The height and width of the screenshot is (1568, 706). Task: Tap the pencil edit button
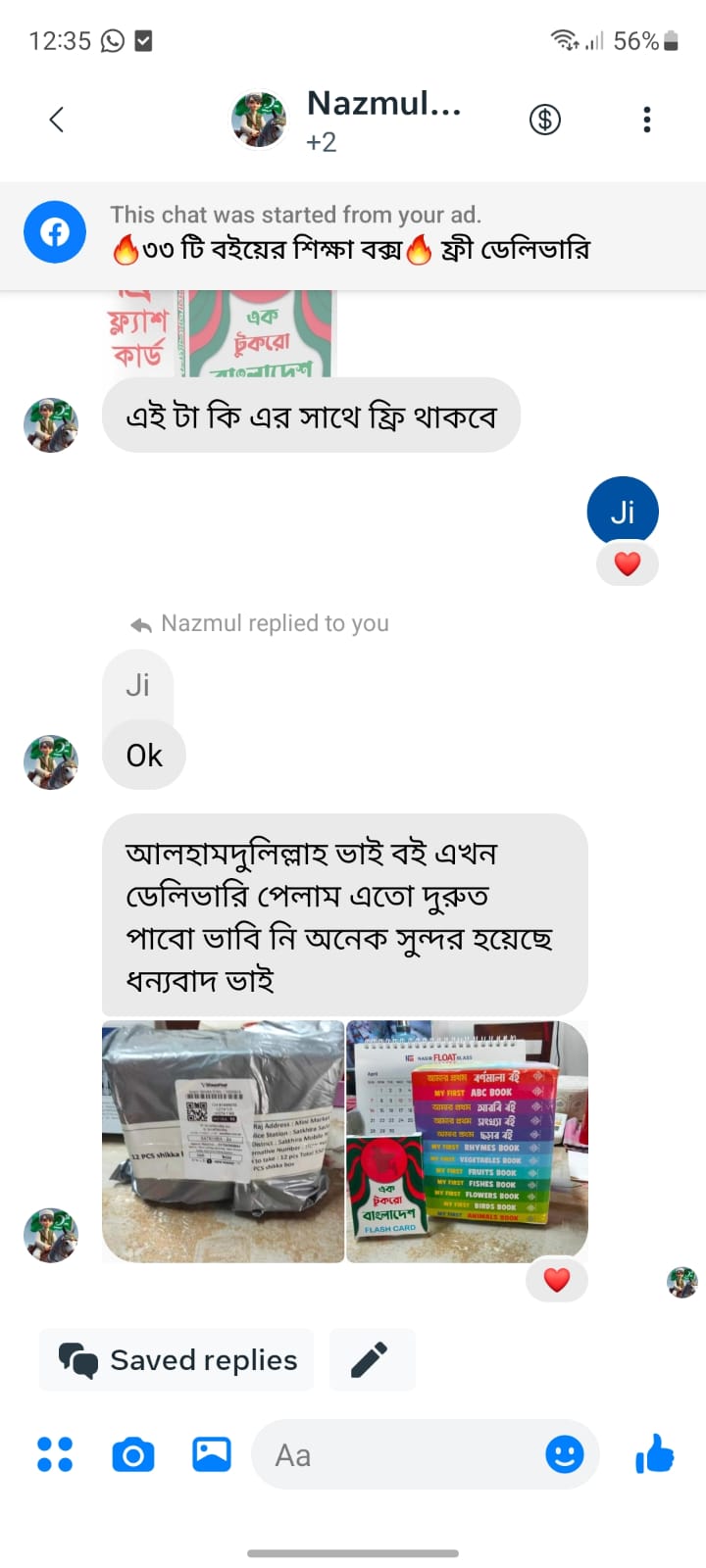[x=371, y=1360]
